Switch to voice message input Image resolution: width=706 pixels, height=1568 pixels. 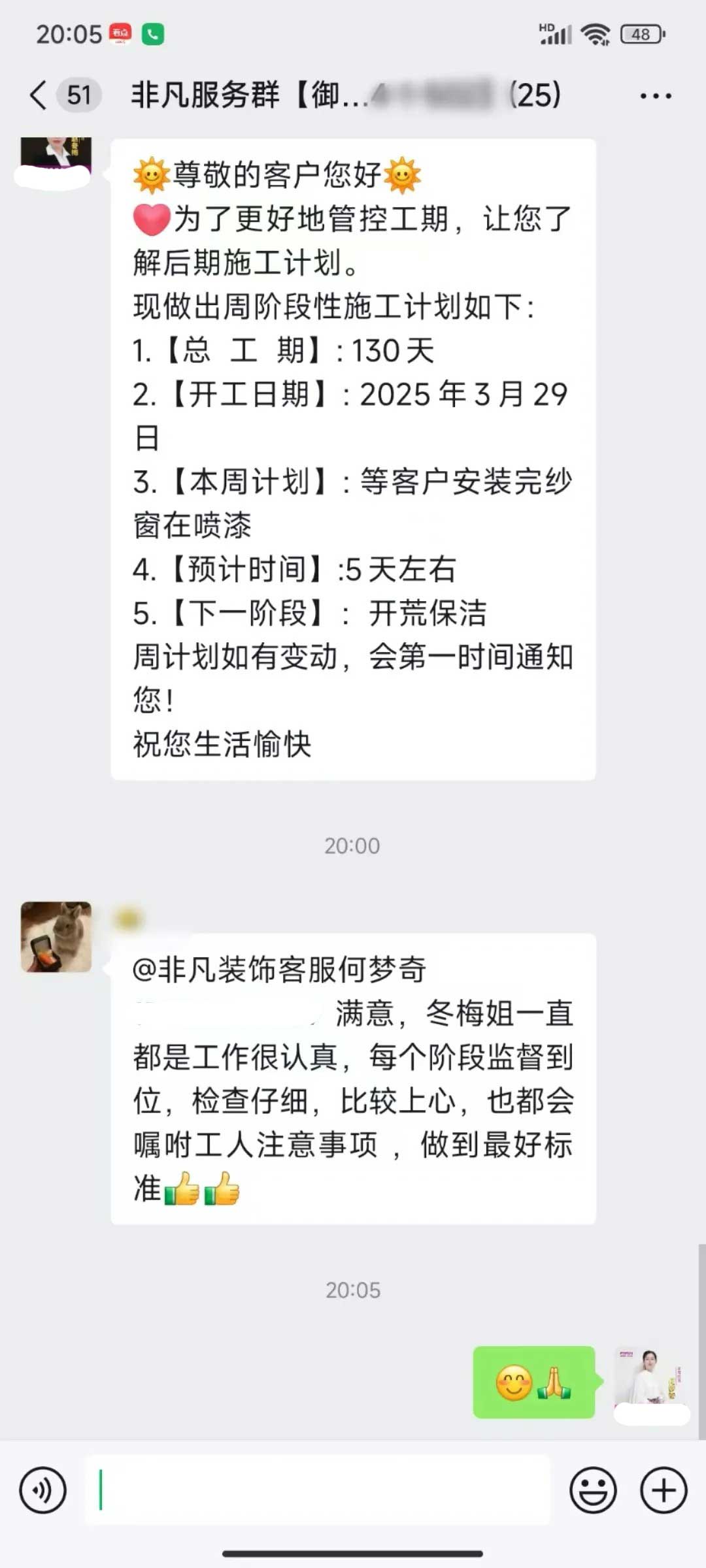43,1490
